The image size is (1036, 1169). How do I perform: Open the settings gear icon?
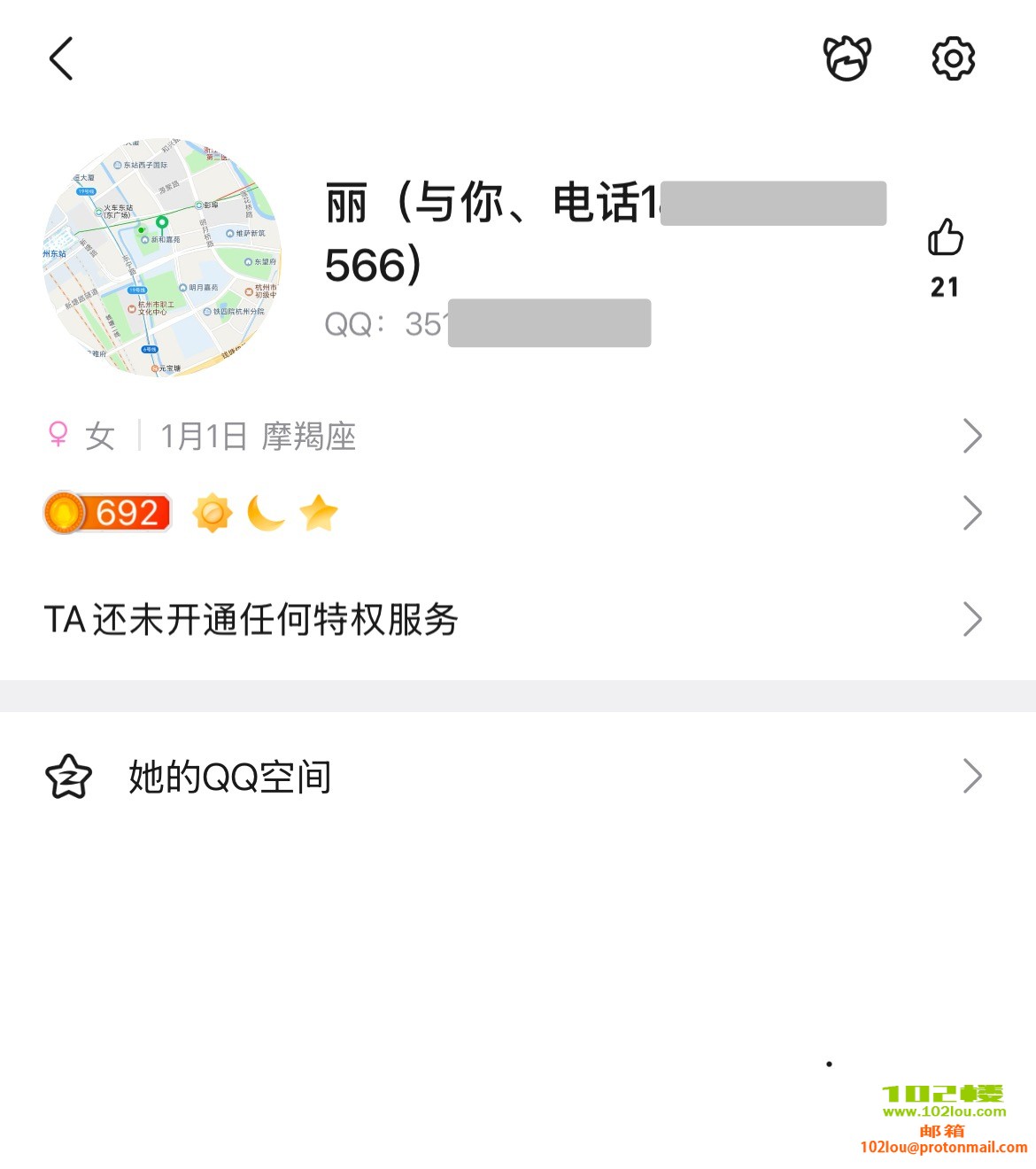953,59
